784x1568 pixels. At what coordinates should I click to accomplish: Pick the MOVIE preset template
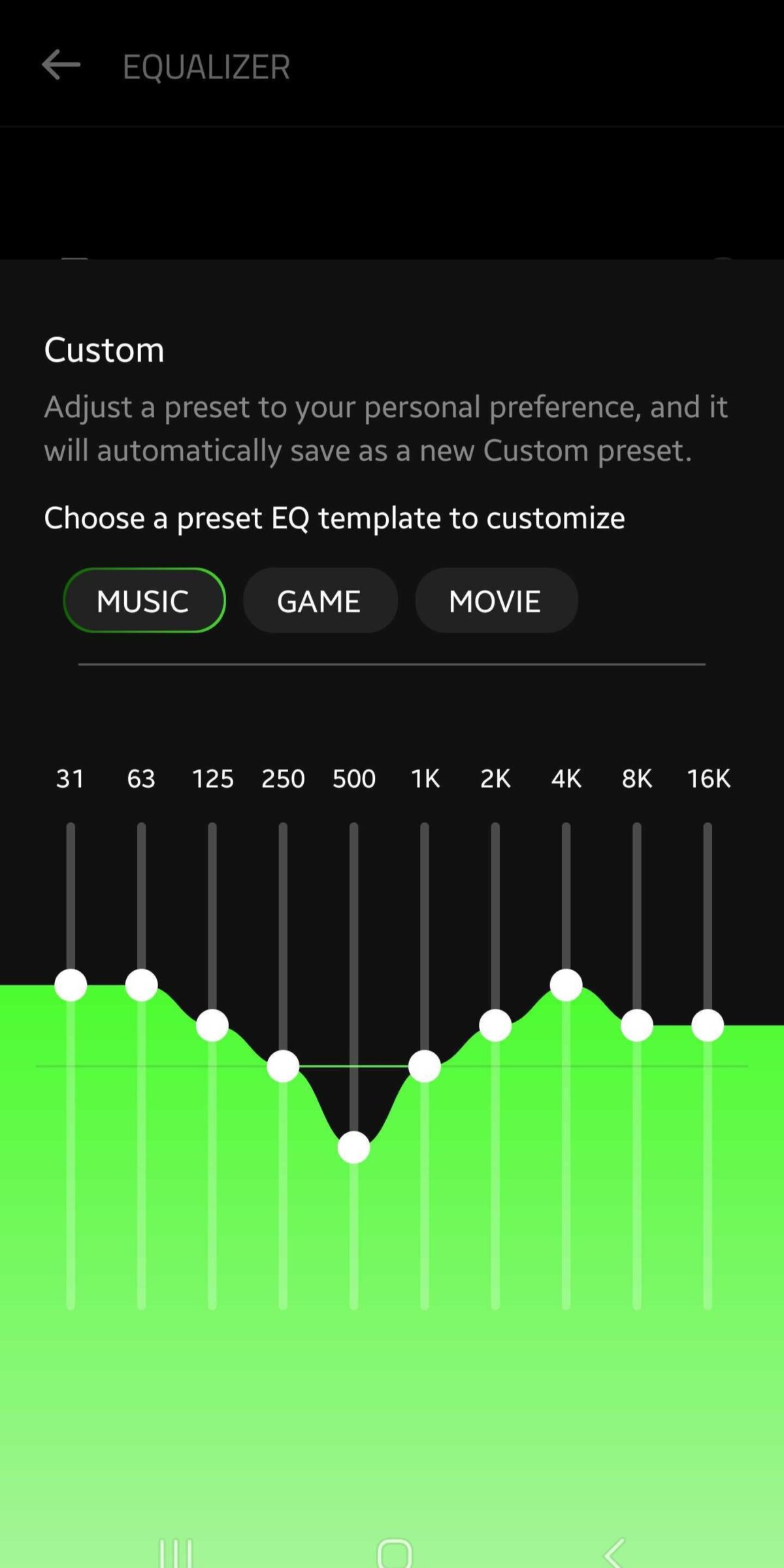(x=496, y=600)
